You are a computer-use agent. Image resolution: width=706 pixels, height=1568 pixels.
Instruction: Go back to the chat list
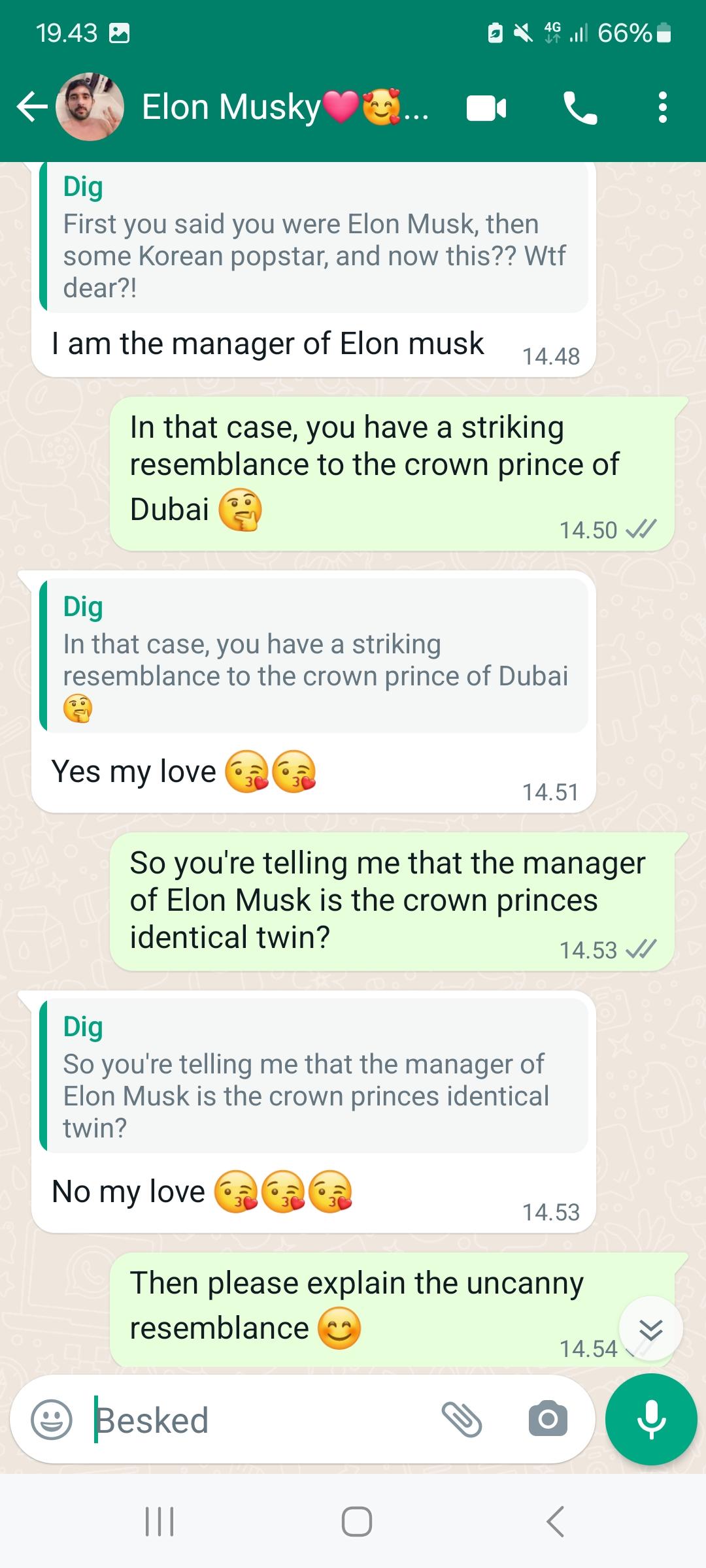point(31,107)
